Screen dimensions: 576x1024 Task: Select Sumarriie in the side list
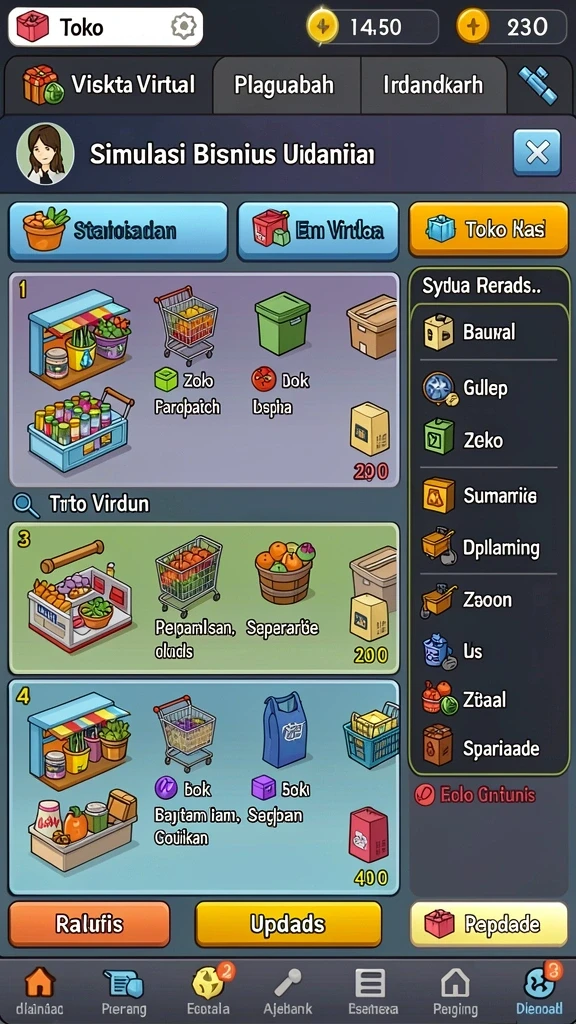[488, 496]
